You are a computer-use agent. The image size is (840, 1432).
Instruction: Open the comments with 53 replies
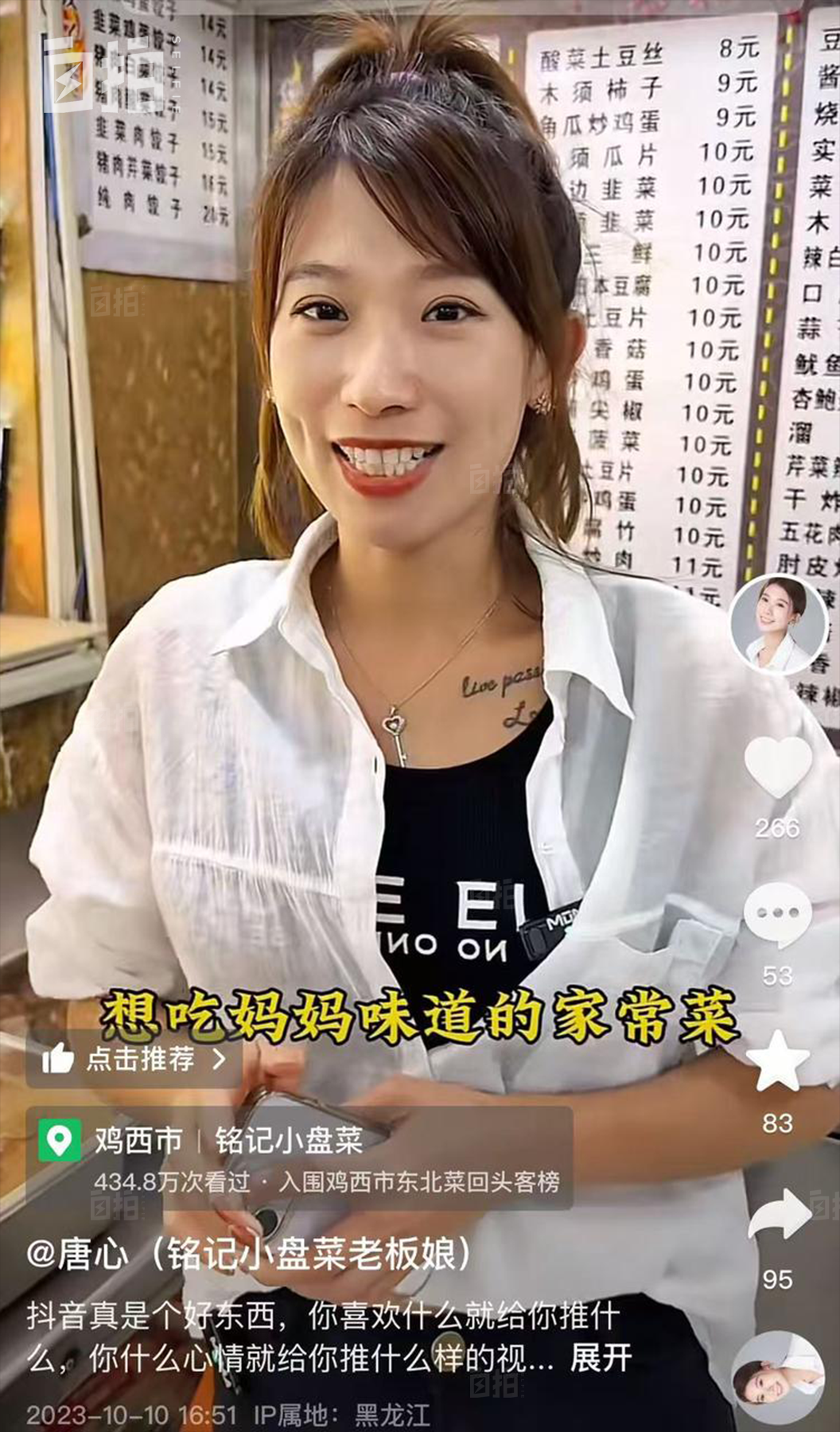pyautogui.click(x=778, y=915)
